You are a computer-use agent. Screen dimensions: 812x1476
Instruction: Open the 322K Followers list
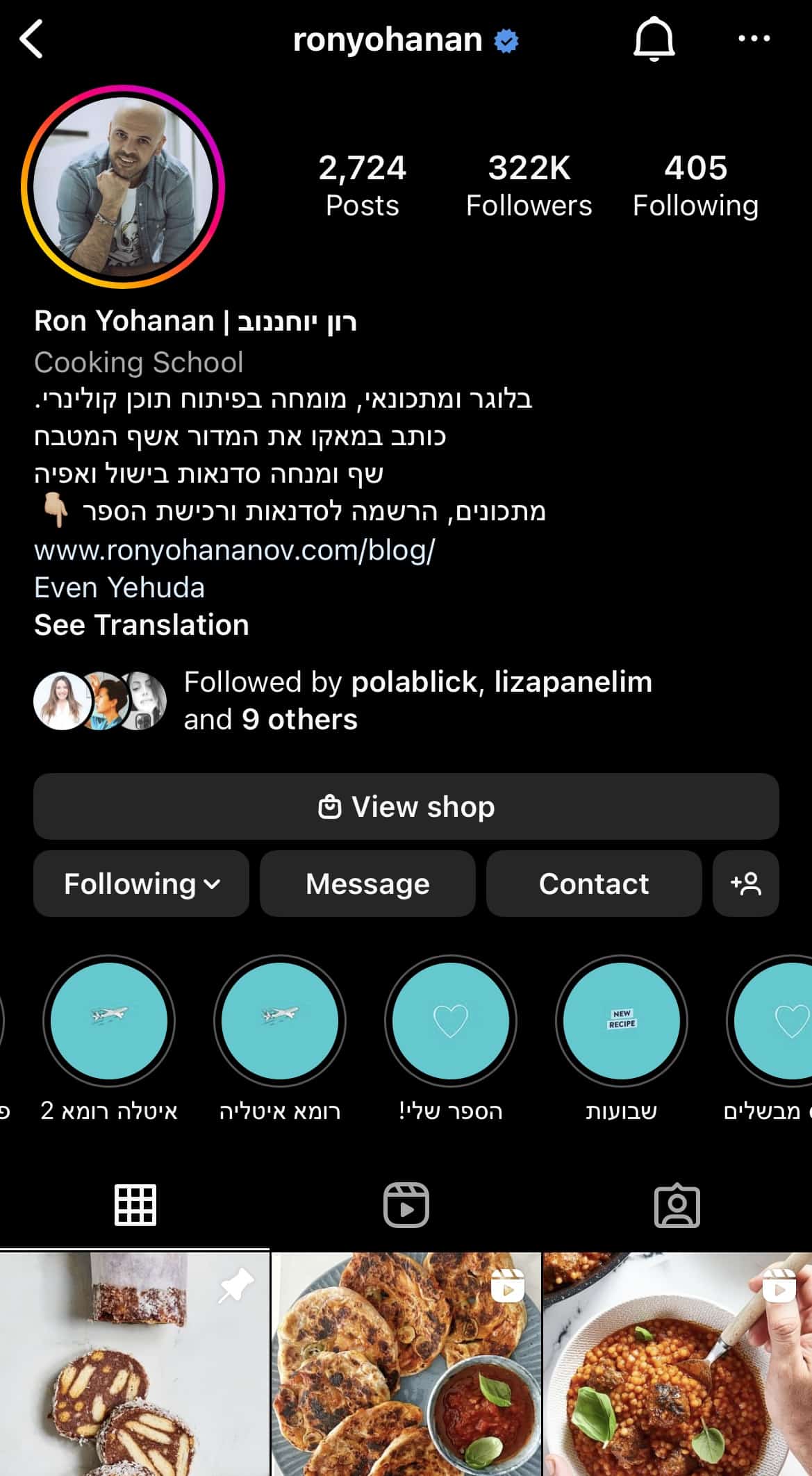click(529, 185)
